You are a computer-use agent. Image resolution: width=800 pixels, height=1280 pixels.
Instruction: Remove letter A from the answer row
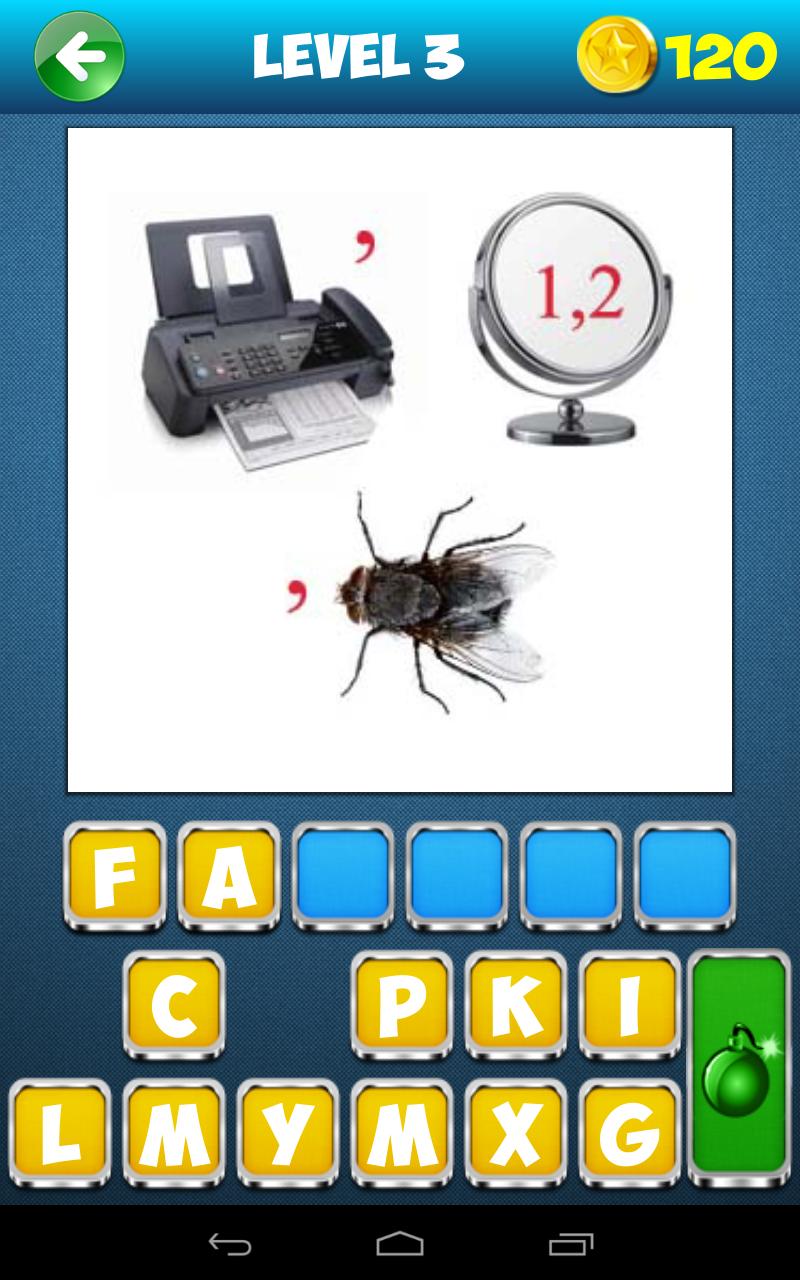229,875
